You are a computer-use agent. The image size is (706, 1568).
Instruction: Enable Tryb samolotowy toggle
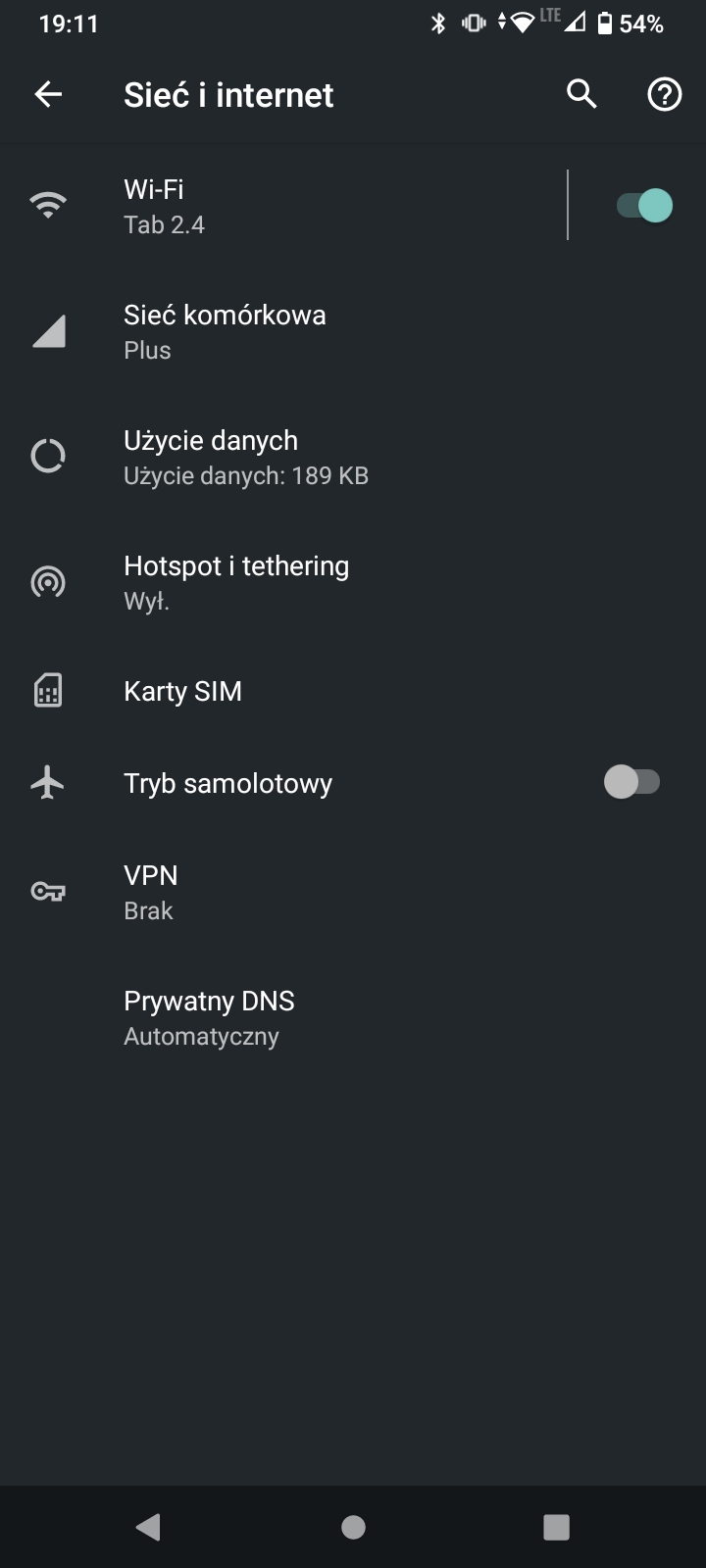click(x=631, y=783)
